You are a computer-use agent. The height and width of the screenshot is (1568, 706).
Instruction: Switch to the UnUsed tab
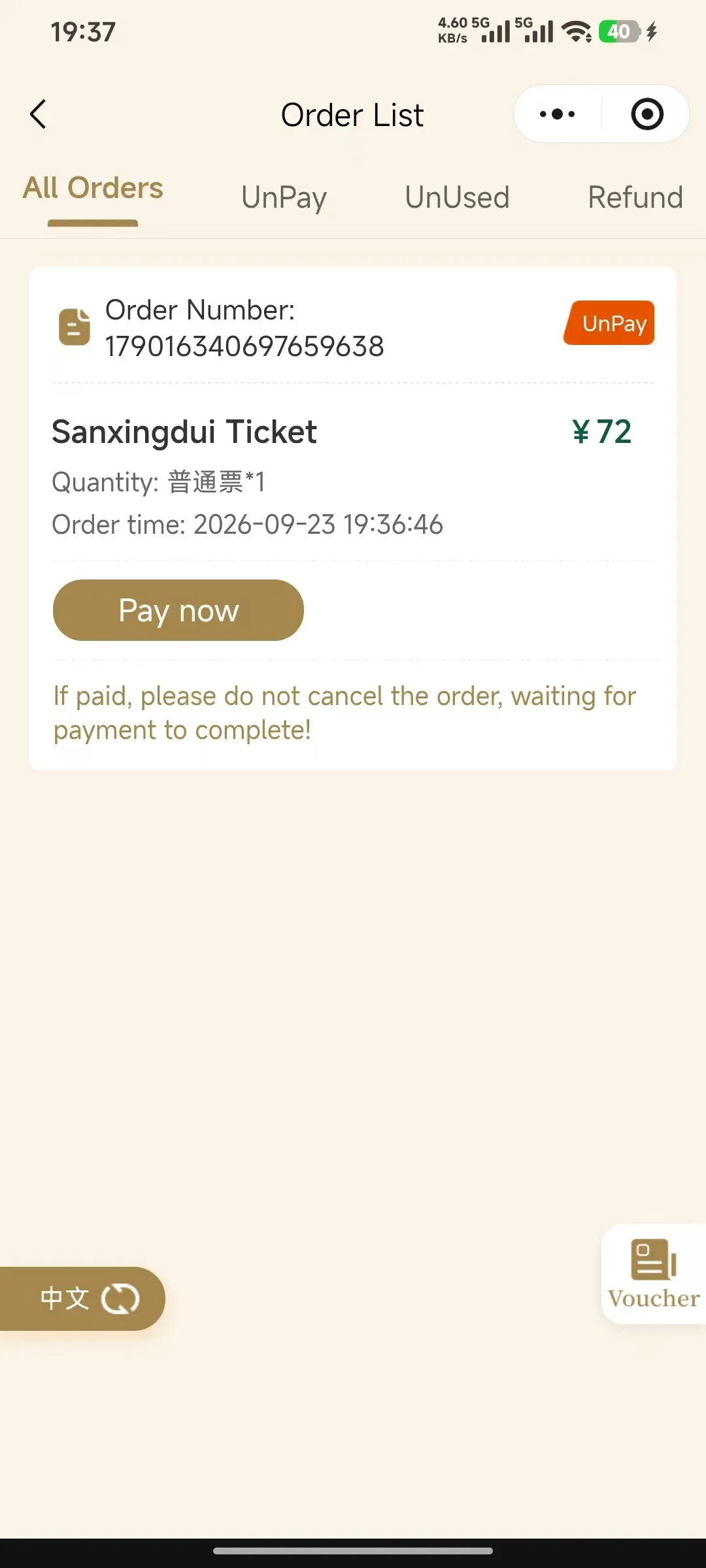(457, 197)
